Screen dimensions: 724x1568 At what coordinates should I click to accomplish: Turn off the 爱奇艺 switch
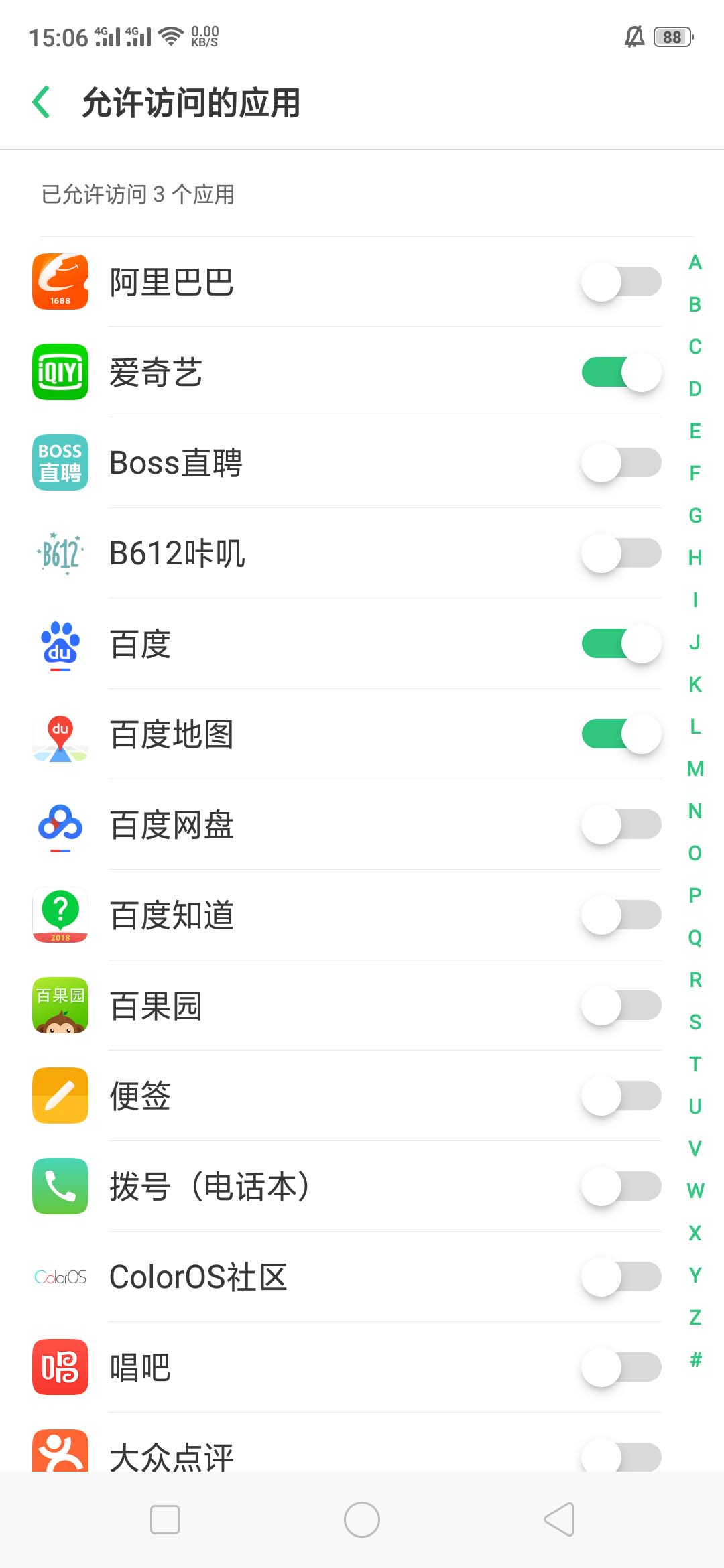click(621, 372)
